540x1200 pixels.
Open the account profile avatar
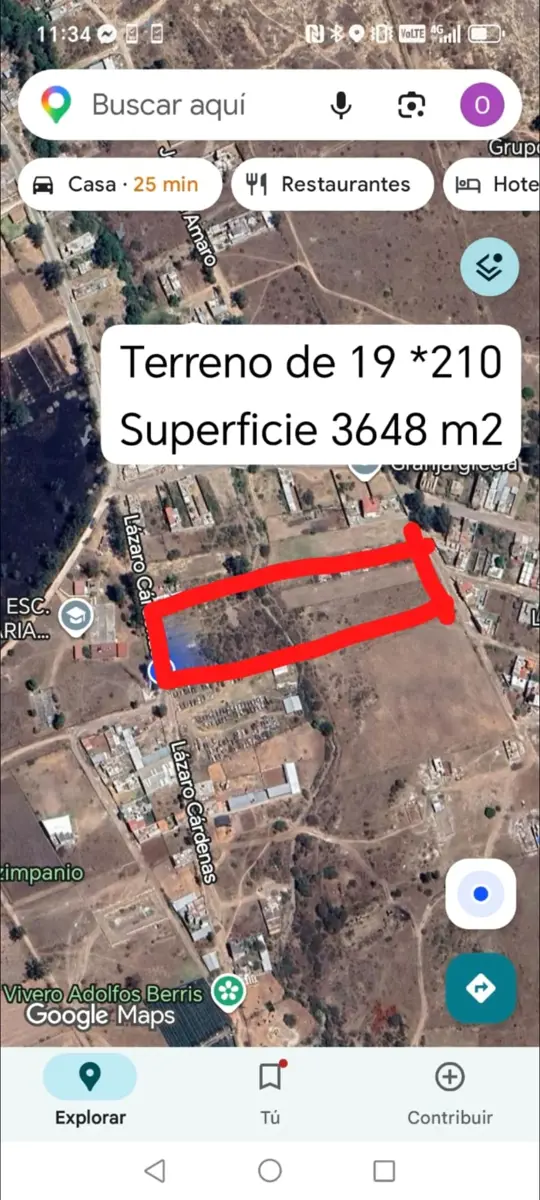(482, 105)
